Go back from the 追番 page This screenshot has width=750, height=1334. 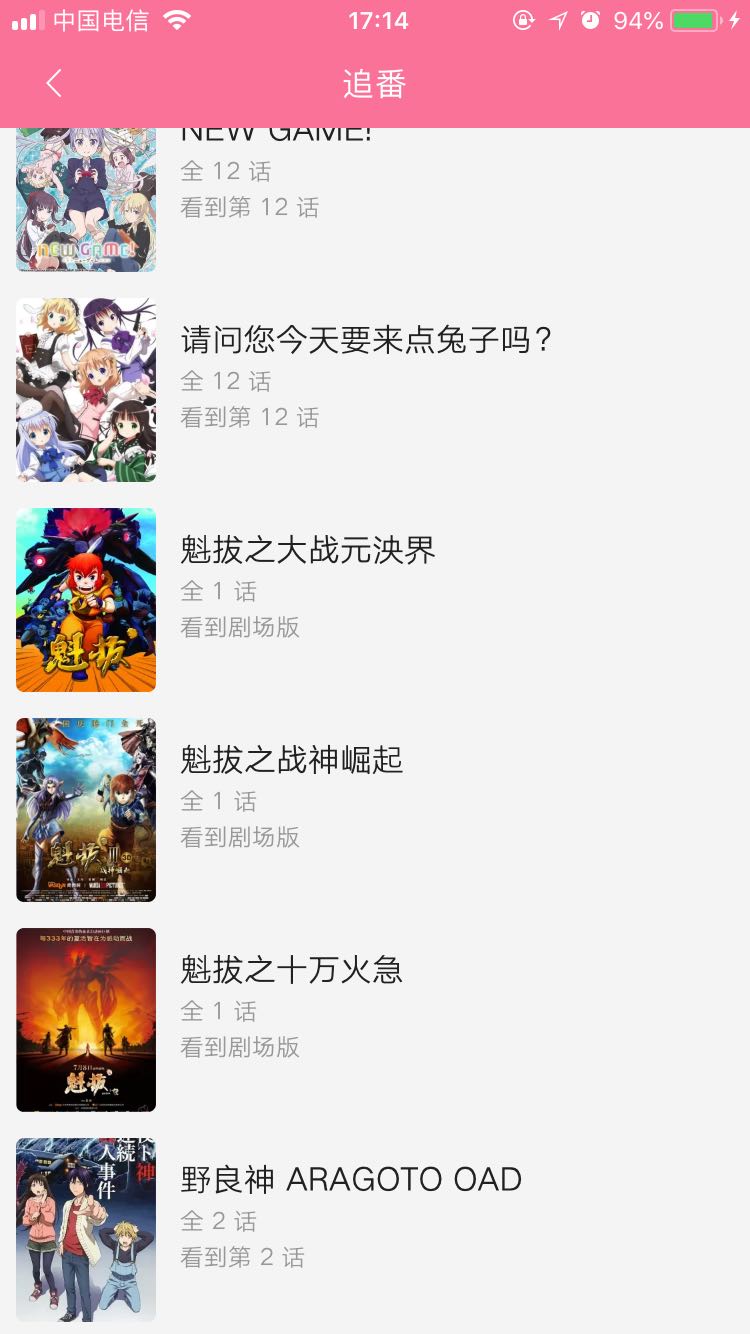tap(54, 84)
